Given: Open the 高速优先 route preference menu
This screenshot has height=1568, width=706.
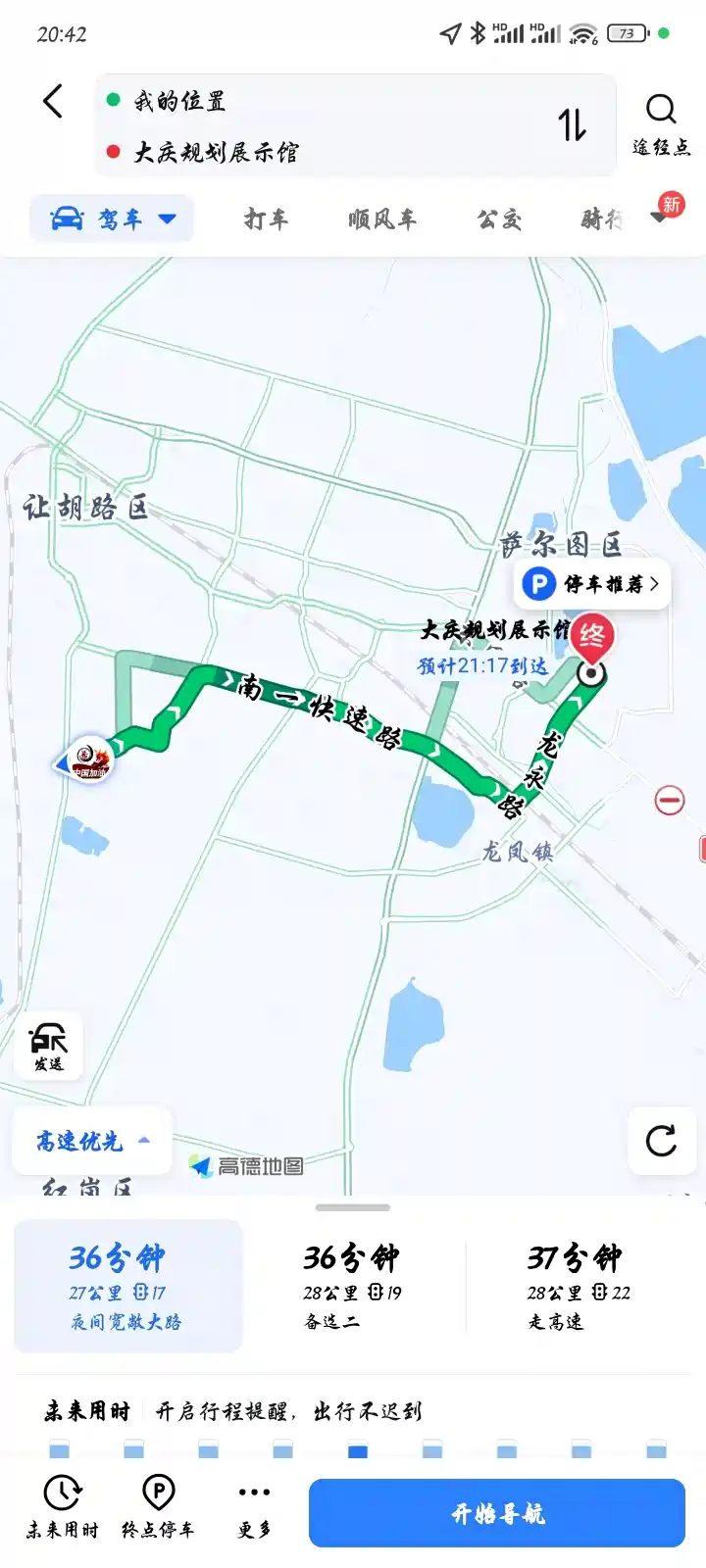Looking at the screenshot, I should 92,1141.
